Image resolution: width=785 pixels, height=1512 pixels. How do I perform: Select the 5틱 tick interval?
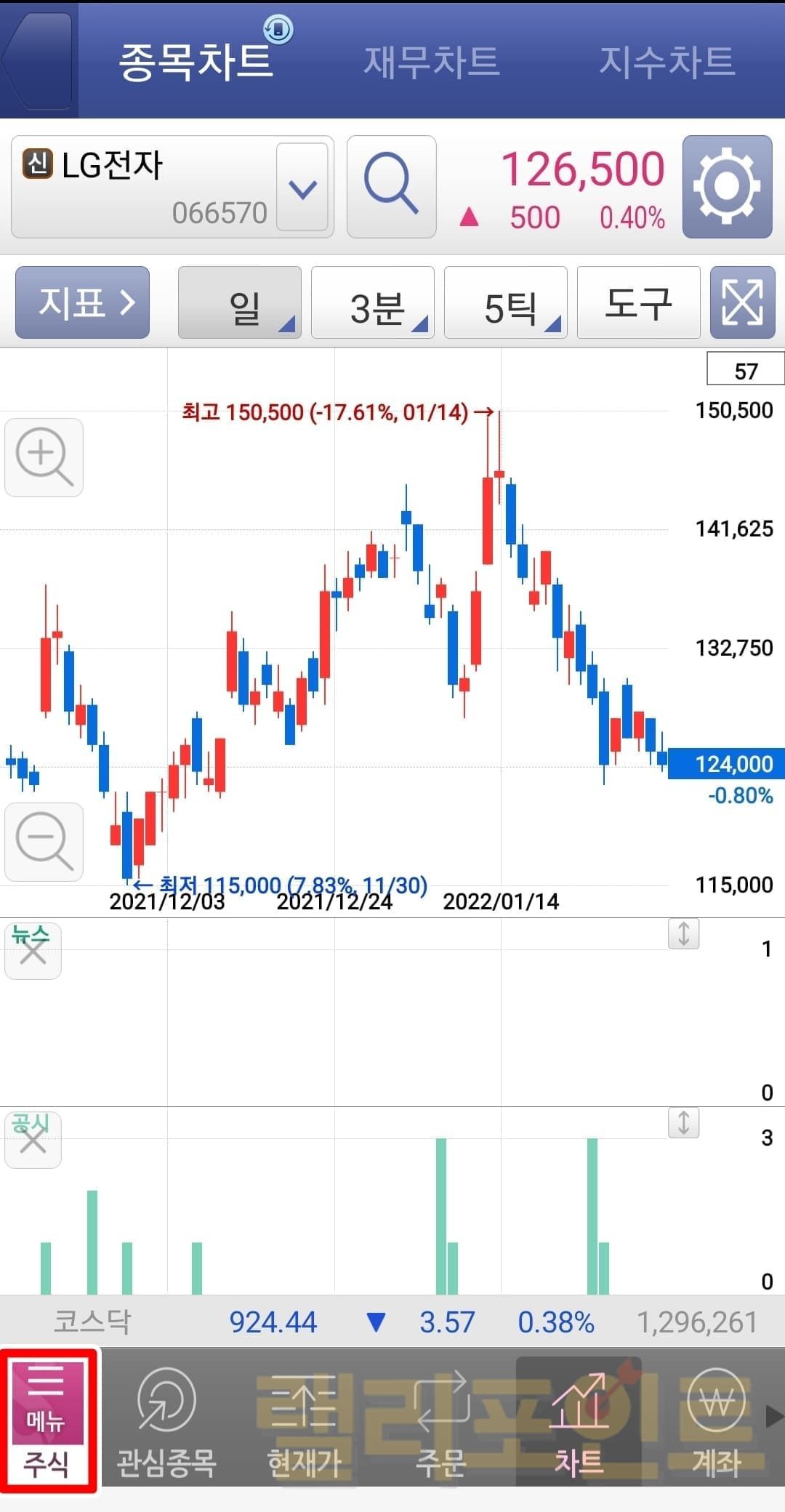pyautogui.click(x=506, y=303)
